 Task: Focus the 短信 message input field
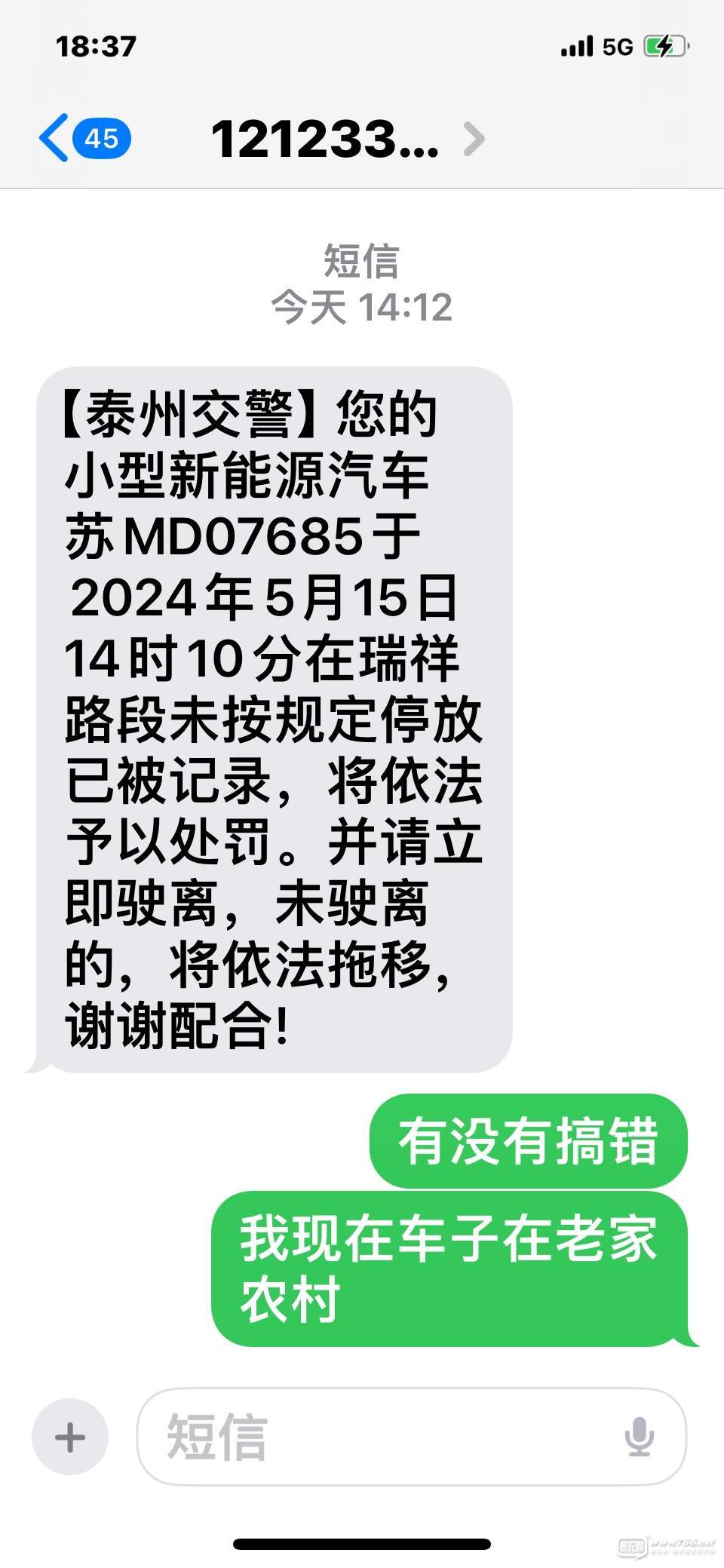click(x=377, y=1437)
